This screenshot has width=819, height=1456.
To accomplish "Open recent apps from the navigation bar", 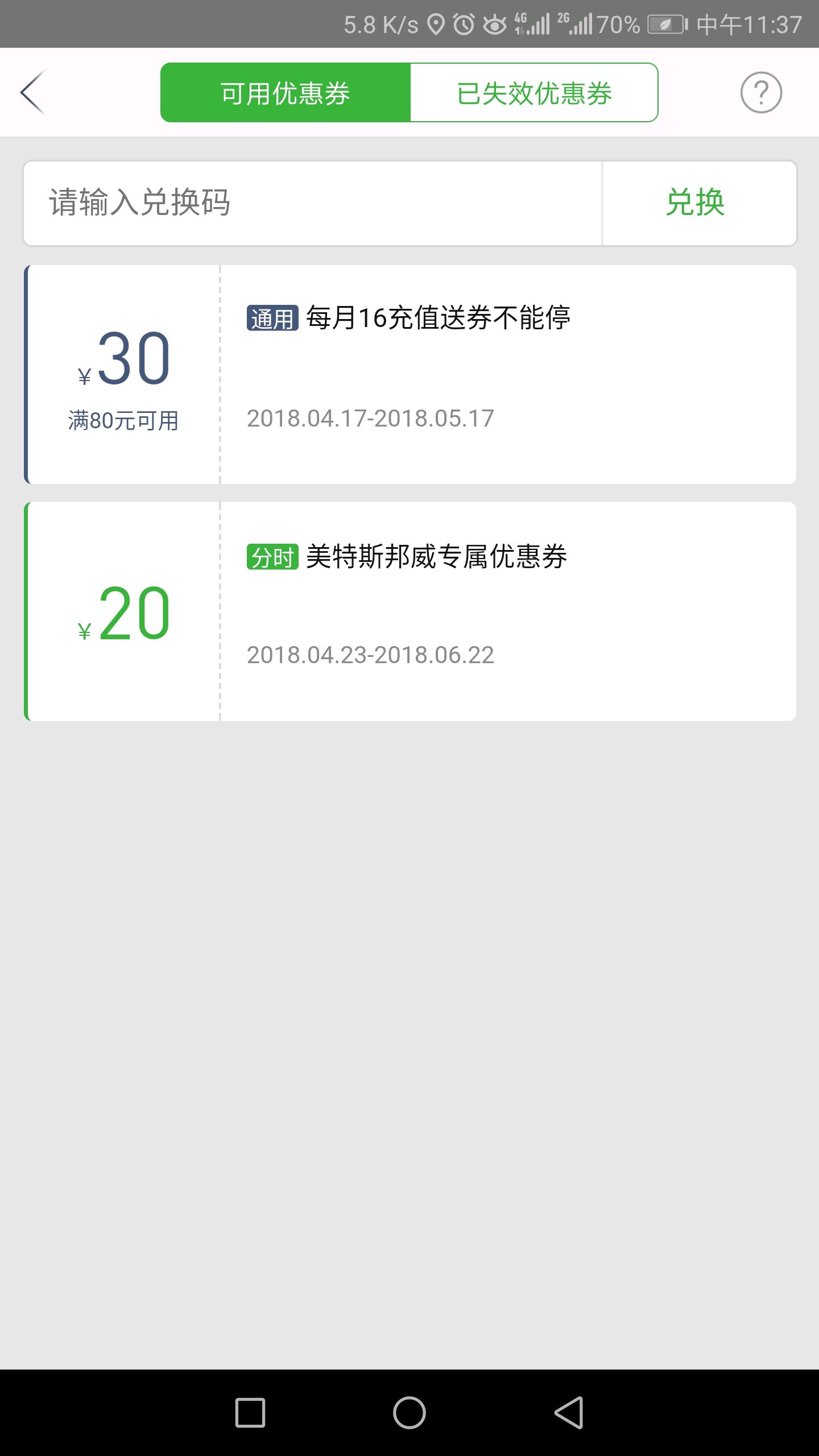I will tap(250, 1412).
